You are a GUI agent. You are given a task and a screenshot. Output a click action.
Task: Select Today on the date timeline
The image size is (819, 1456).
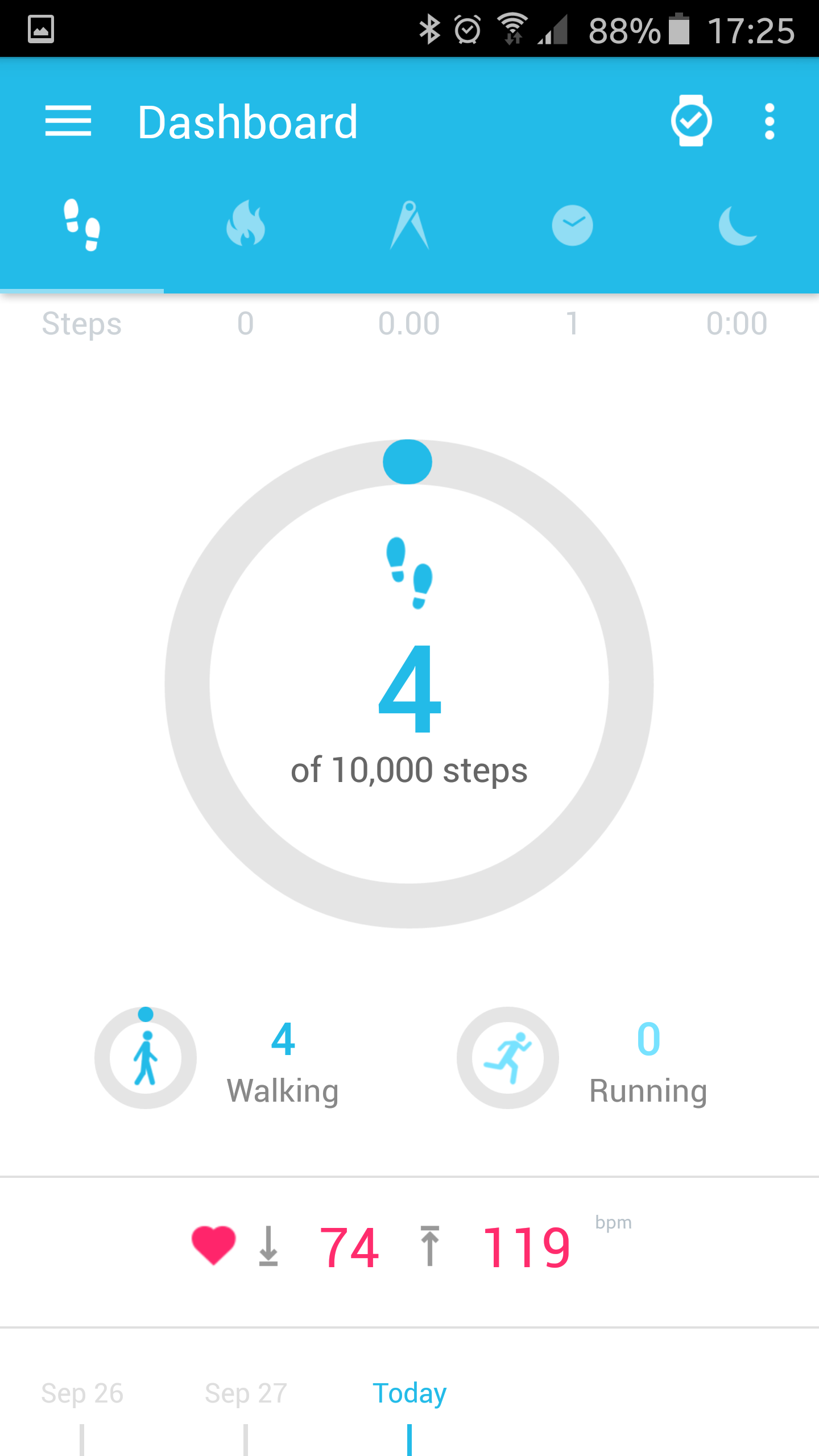tap(409, 1393)
